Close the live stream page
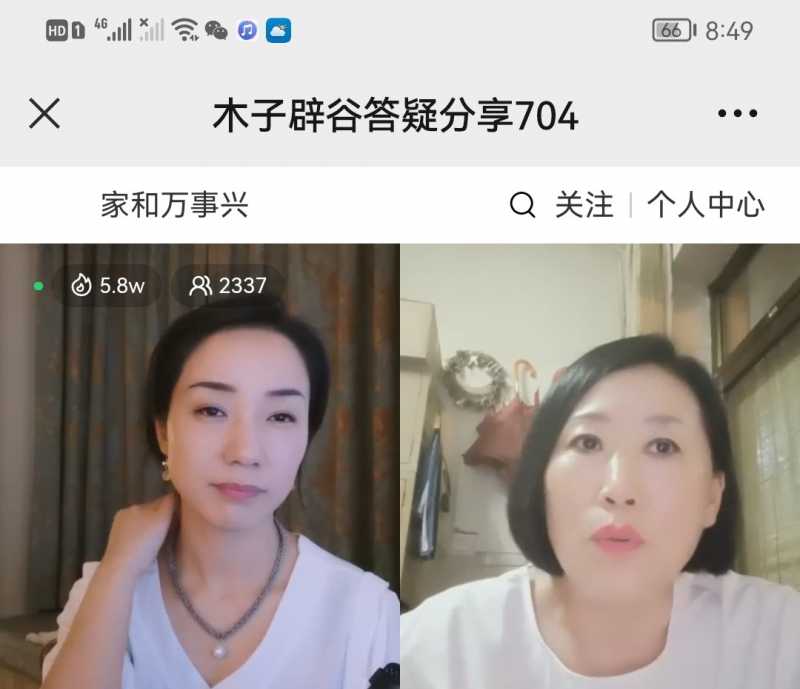This screenshot has height=689, width=800. (44, 114)
